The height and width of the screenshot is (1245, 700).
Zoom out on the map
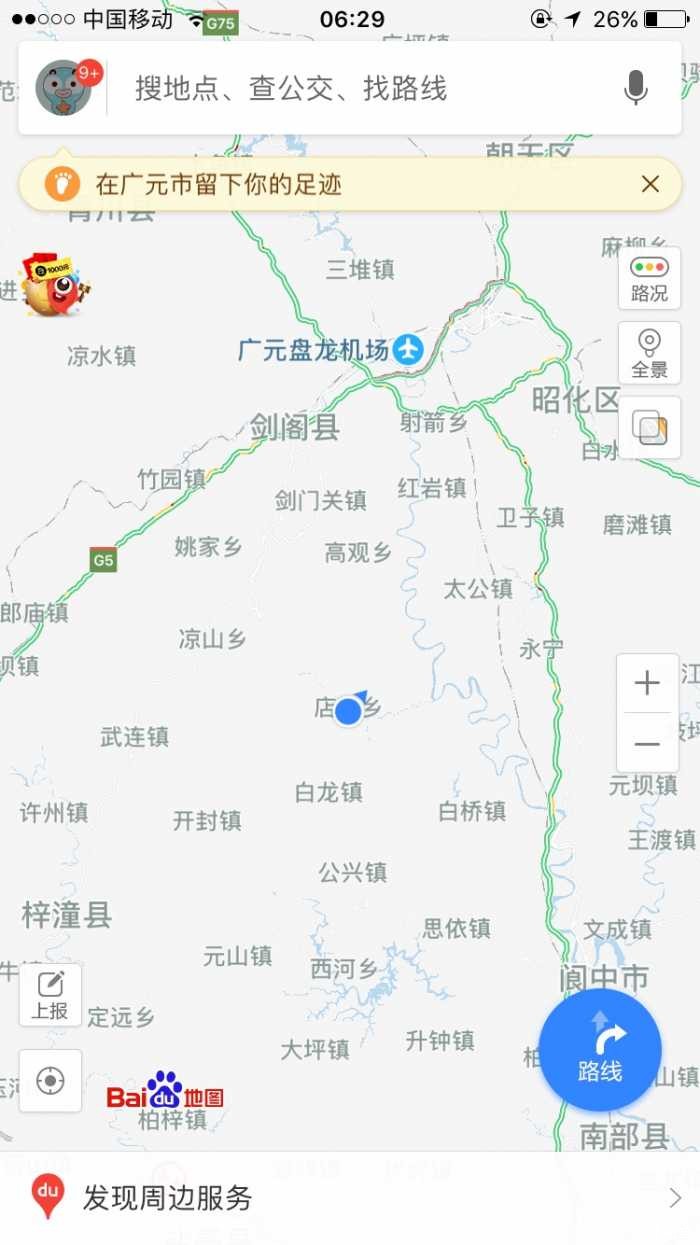click(647, 744)
